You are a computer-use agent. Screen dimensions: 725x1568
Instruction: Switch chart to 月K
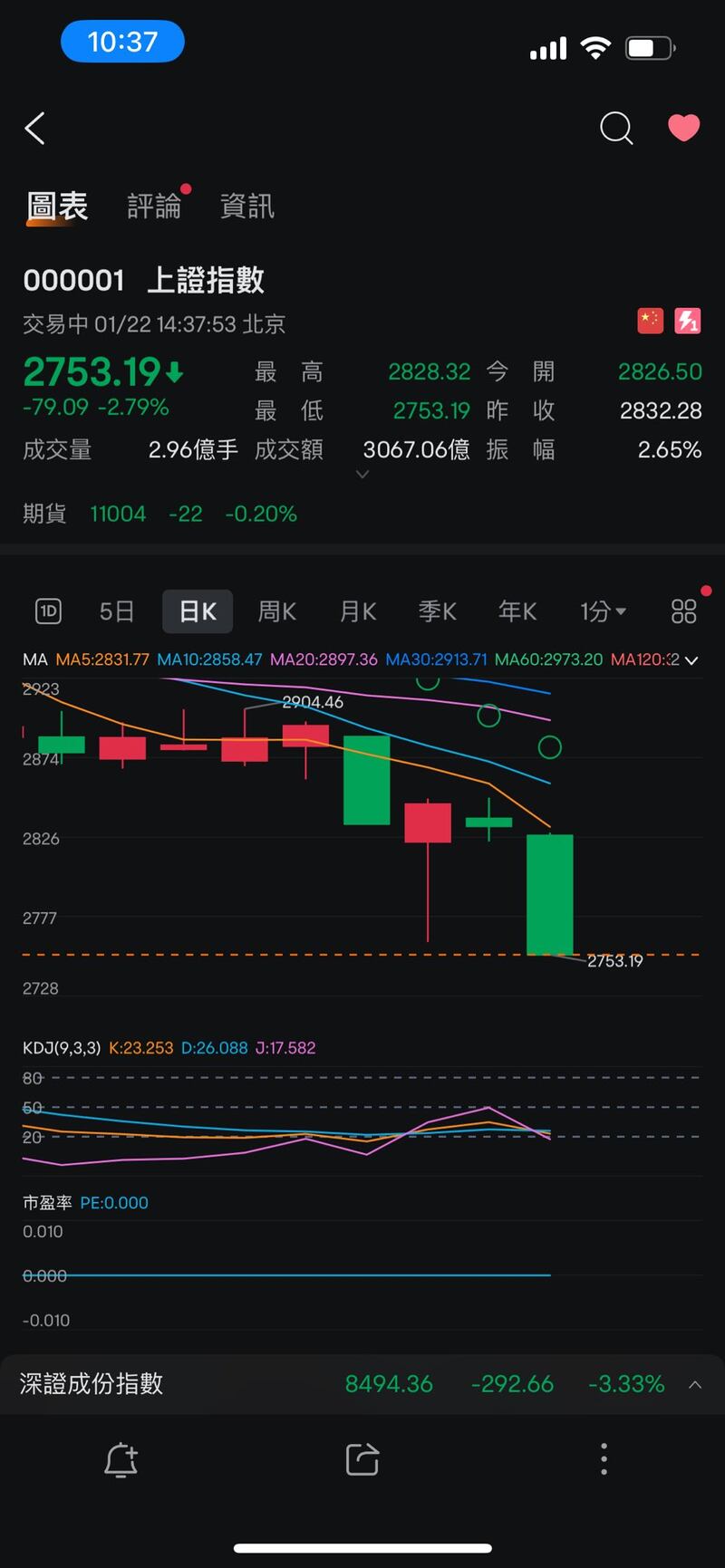(357, 611)
